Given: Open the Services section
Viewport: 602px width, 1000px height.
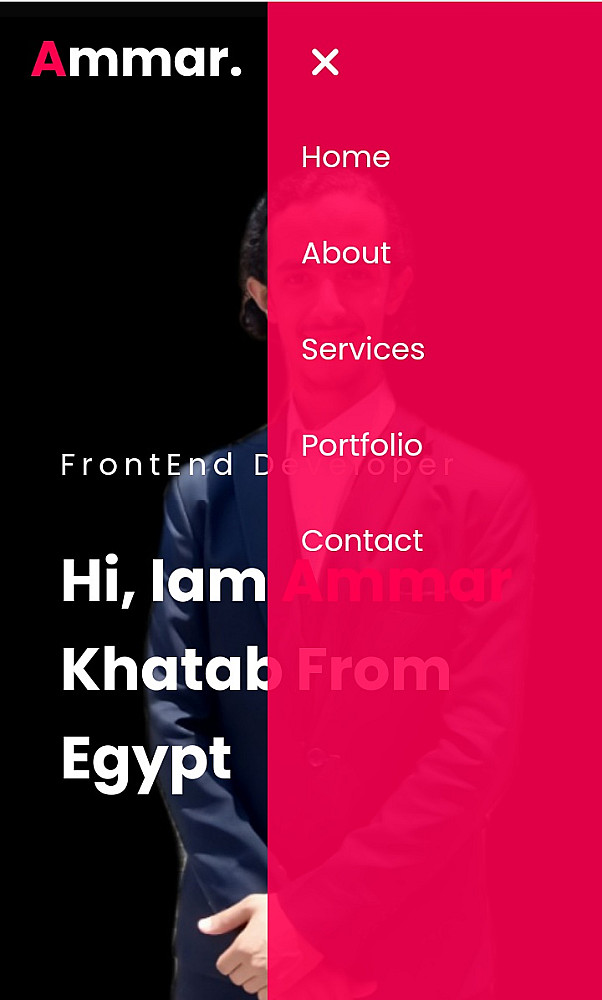Looking at the screenshot, I should pyautogui.click(x=363, y=349).
